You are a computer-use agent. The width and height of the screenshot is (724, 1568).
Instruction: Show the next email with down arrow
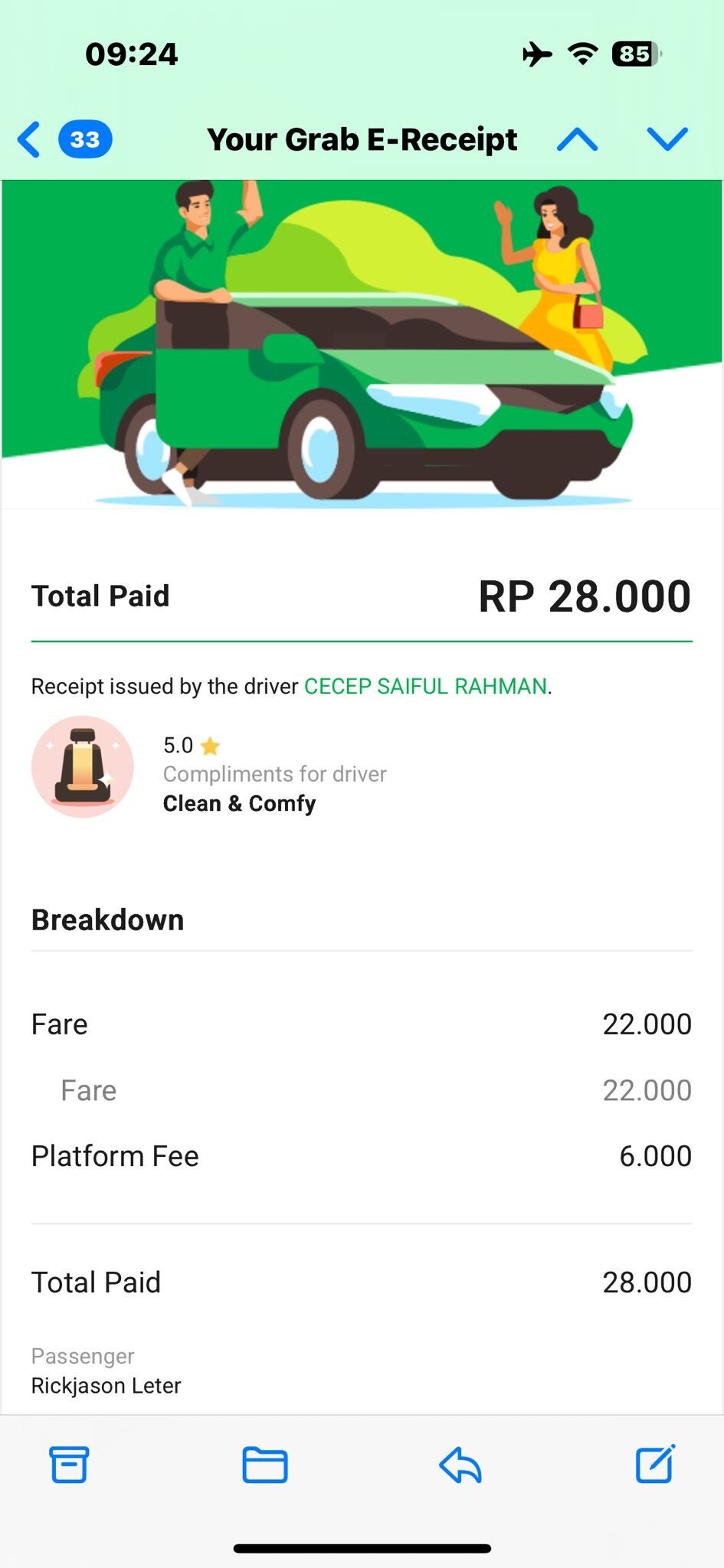(x=667, y=140)
